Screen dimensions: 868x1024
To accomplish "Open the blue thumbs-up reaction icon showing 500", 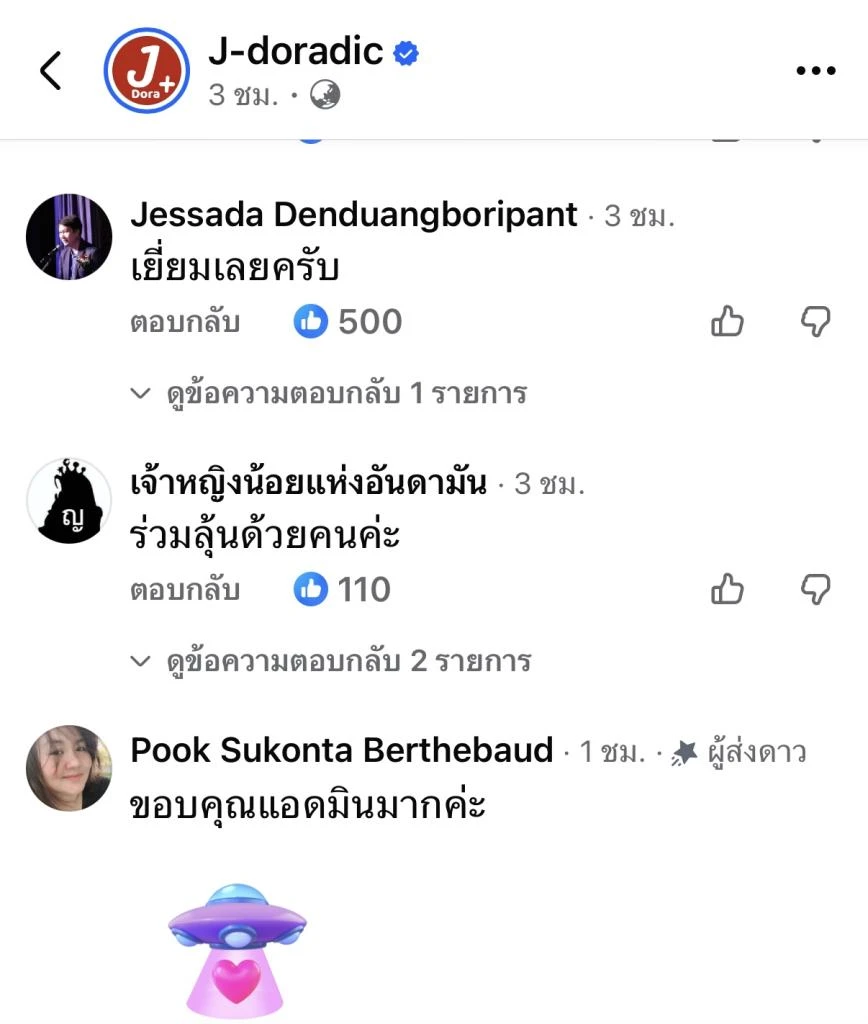I will (x=311, y=322).
